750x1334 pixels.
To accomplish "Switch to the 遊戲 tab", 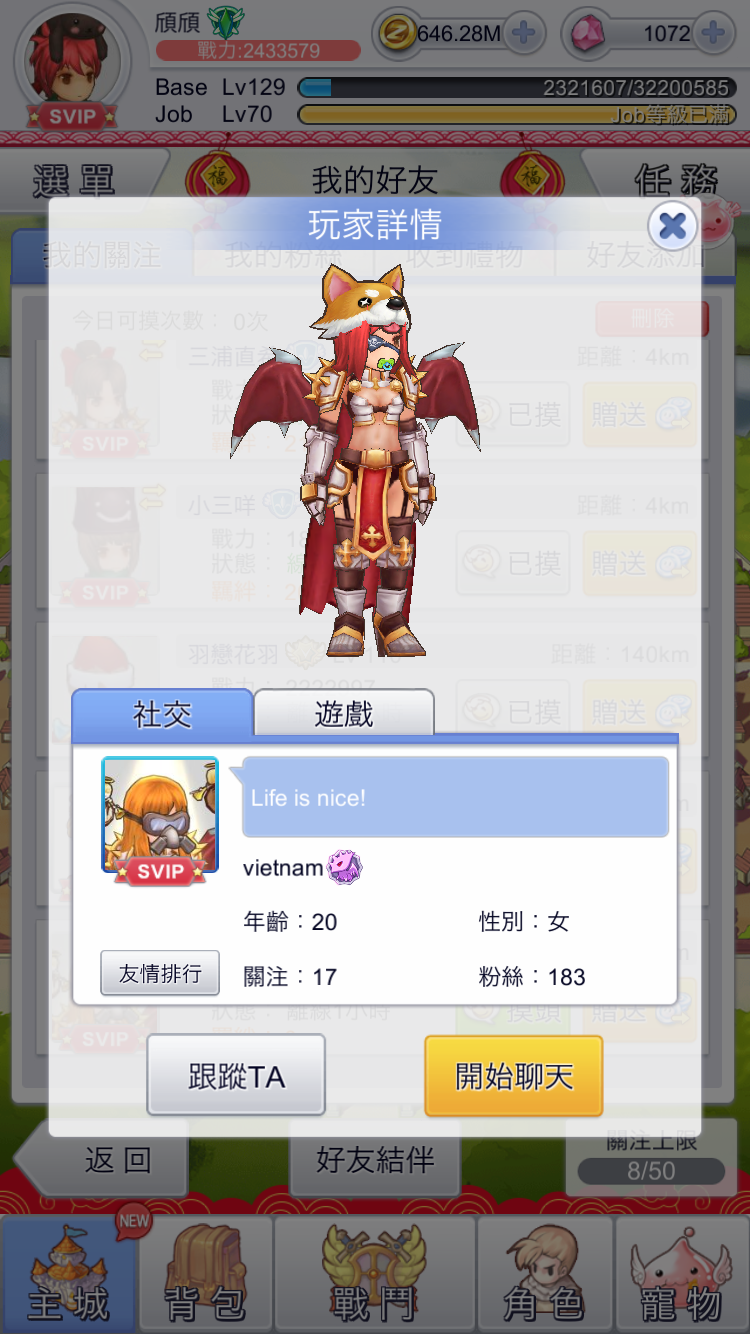I will pos(344,714).
